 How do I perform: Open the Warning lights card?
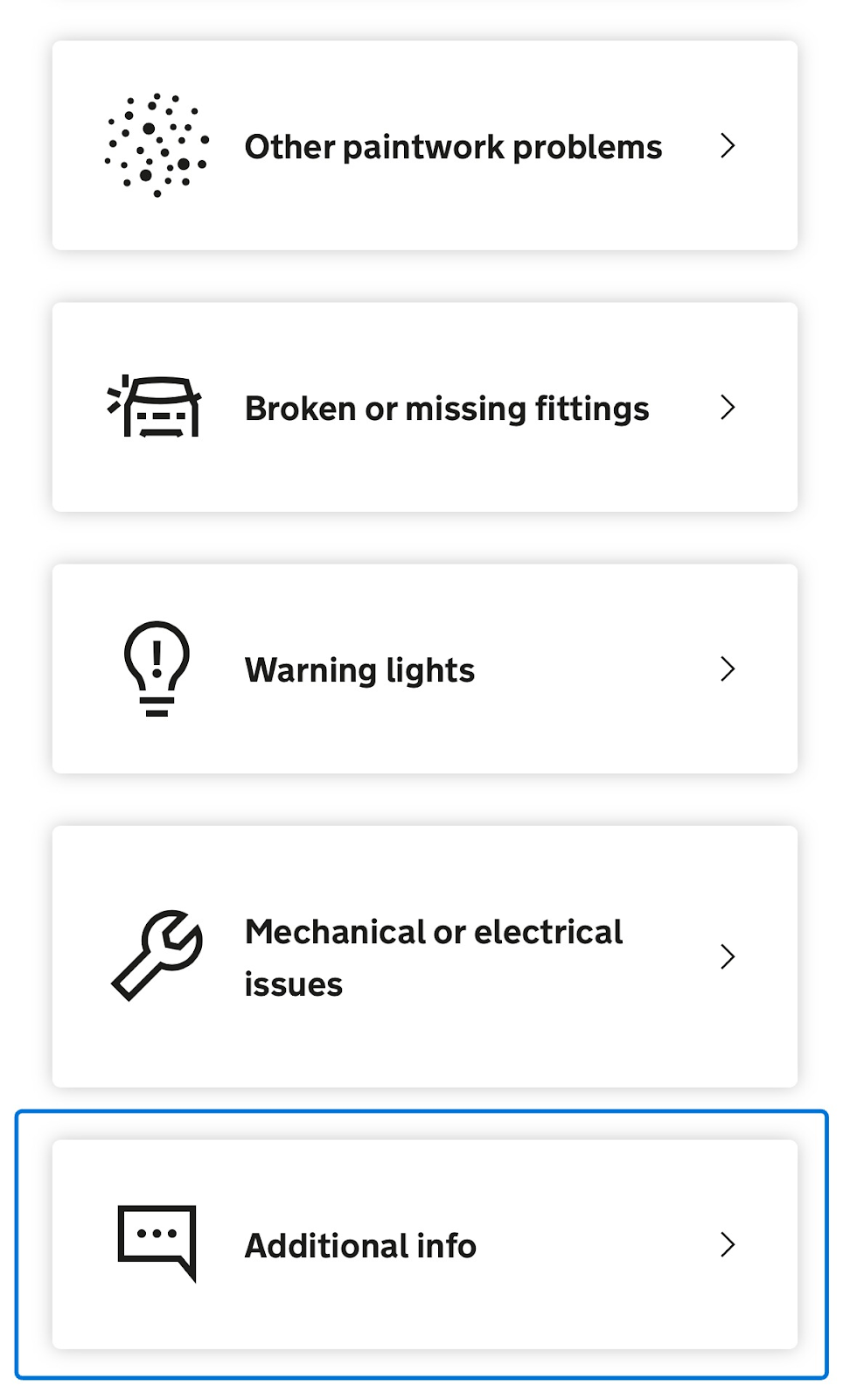coord(425,669)
